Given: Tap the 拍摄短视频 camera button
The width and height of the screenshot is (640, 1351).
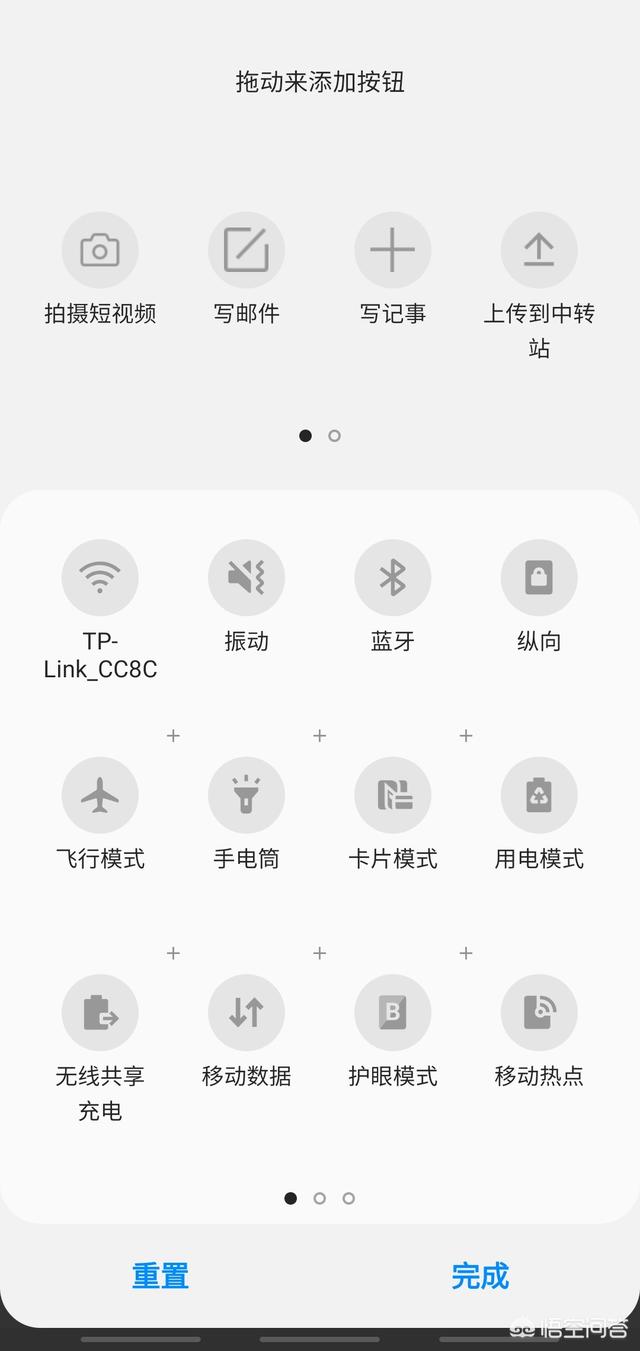Looking at the screenshot, I should (x=100, y=250).
